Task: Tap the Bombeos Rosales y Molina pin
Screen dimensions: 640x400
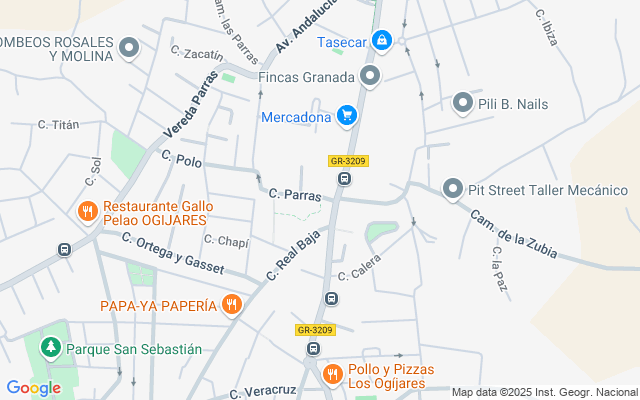Action: (129, 47)
